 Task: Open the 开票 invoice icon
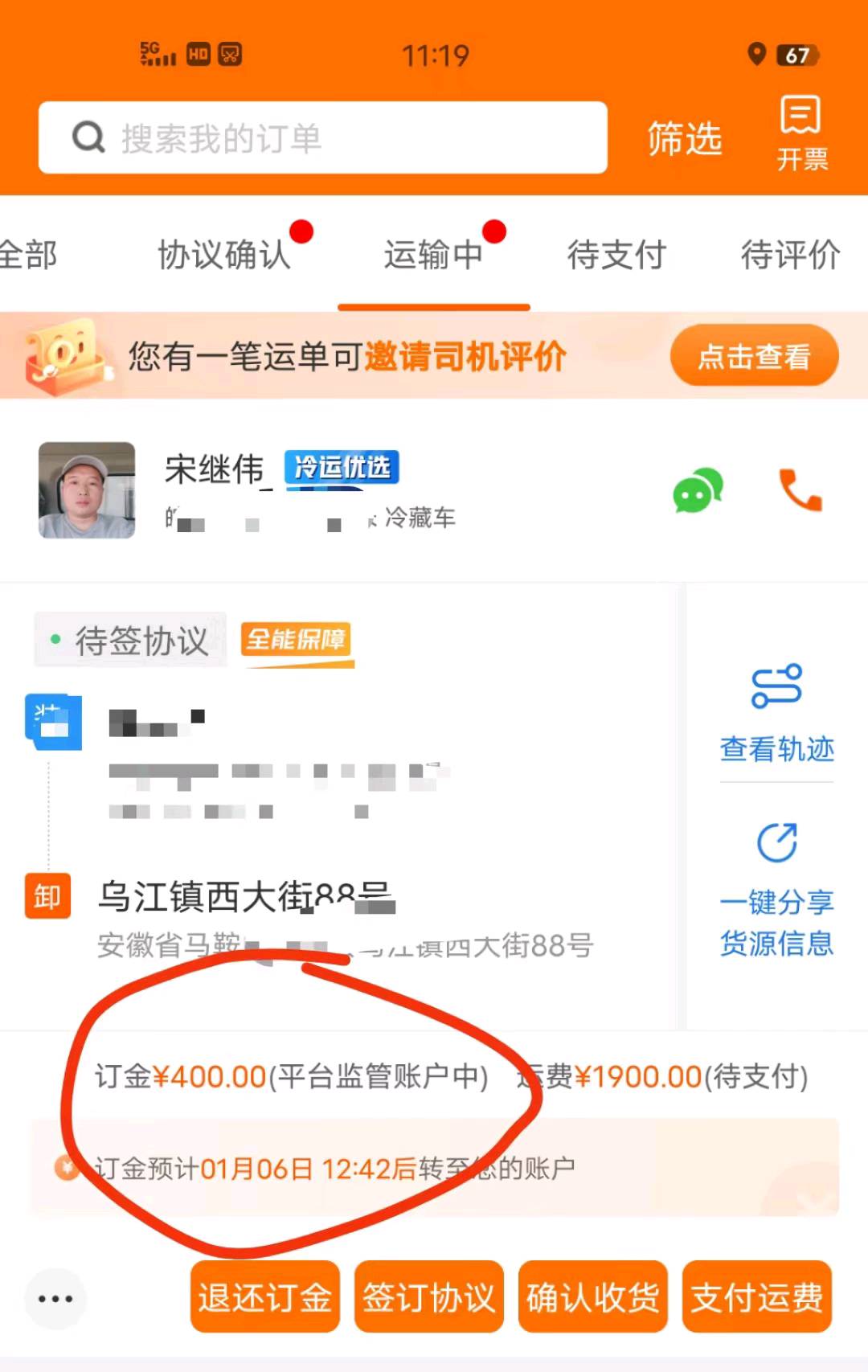click(801, 133)
